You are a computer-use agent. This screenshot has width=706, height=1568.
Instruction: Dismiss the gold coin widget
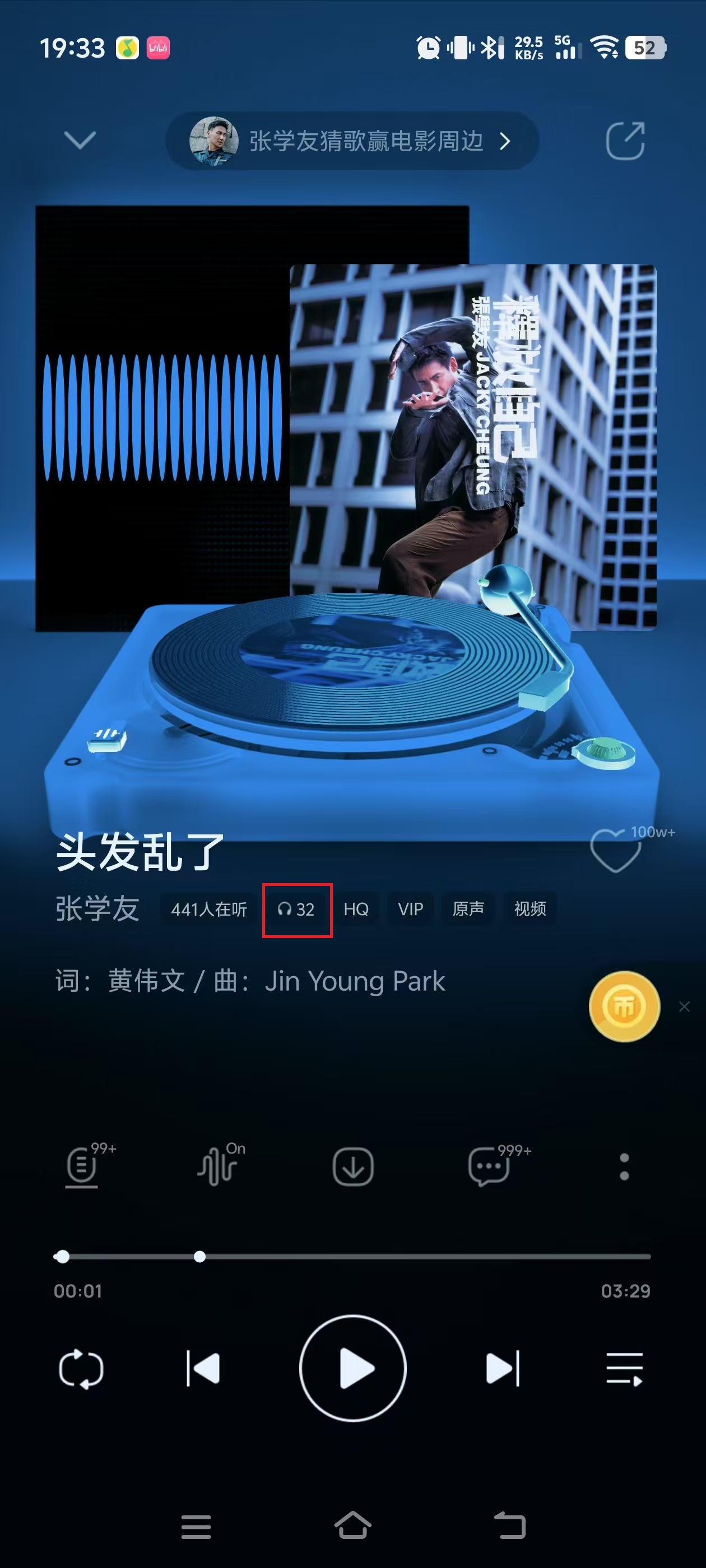click(x=684, y=1007)
